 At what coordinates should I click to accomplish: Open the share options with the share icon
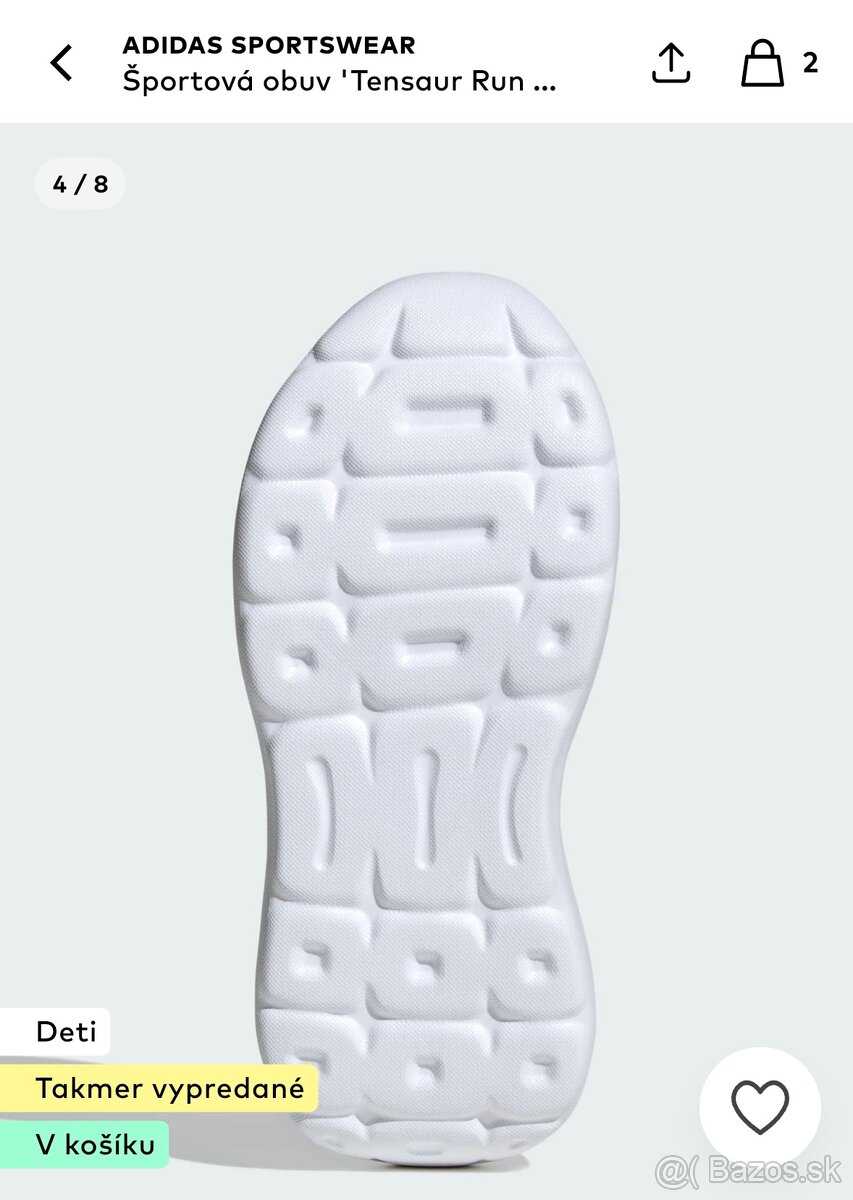tap(672, 62)
